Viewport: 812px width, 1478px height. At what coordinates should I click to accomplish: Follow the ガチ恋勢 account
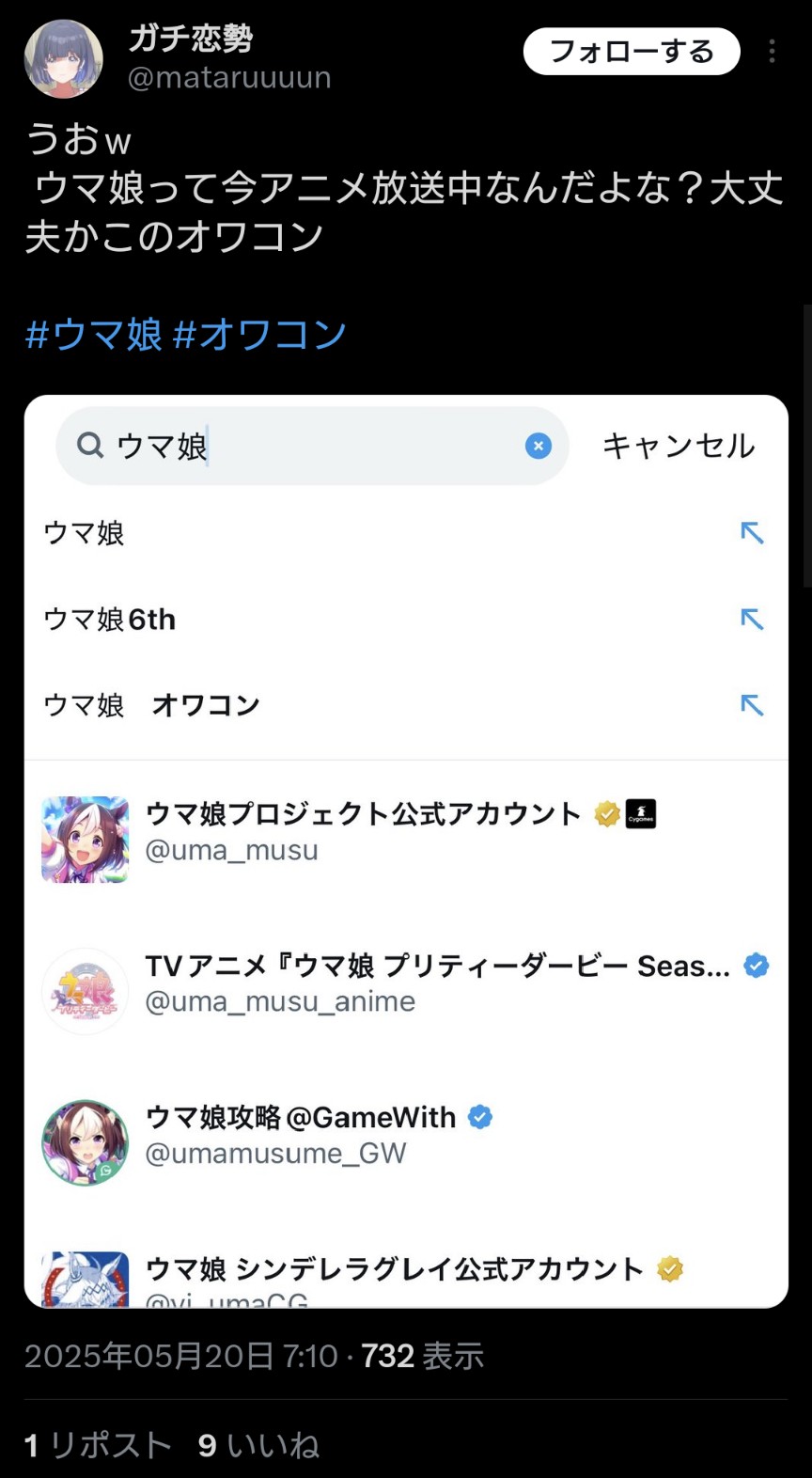click(x=632, y=52)
